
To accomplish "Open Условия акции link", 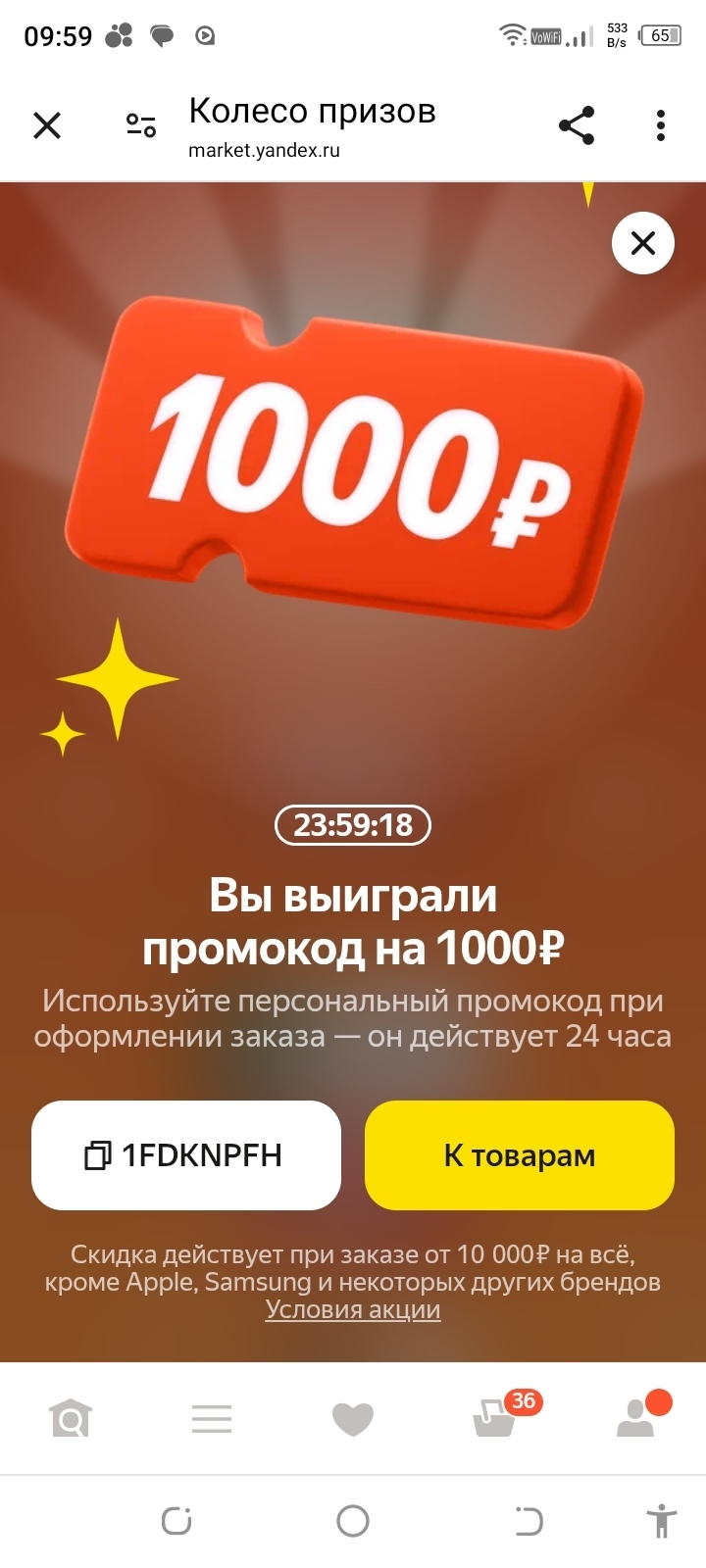I will coord(353,1310).
